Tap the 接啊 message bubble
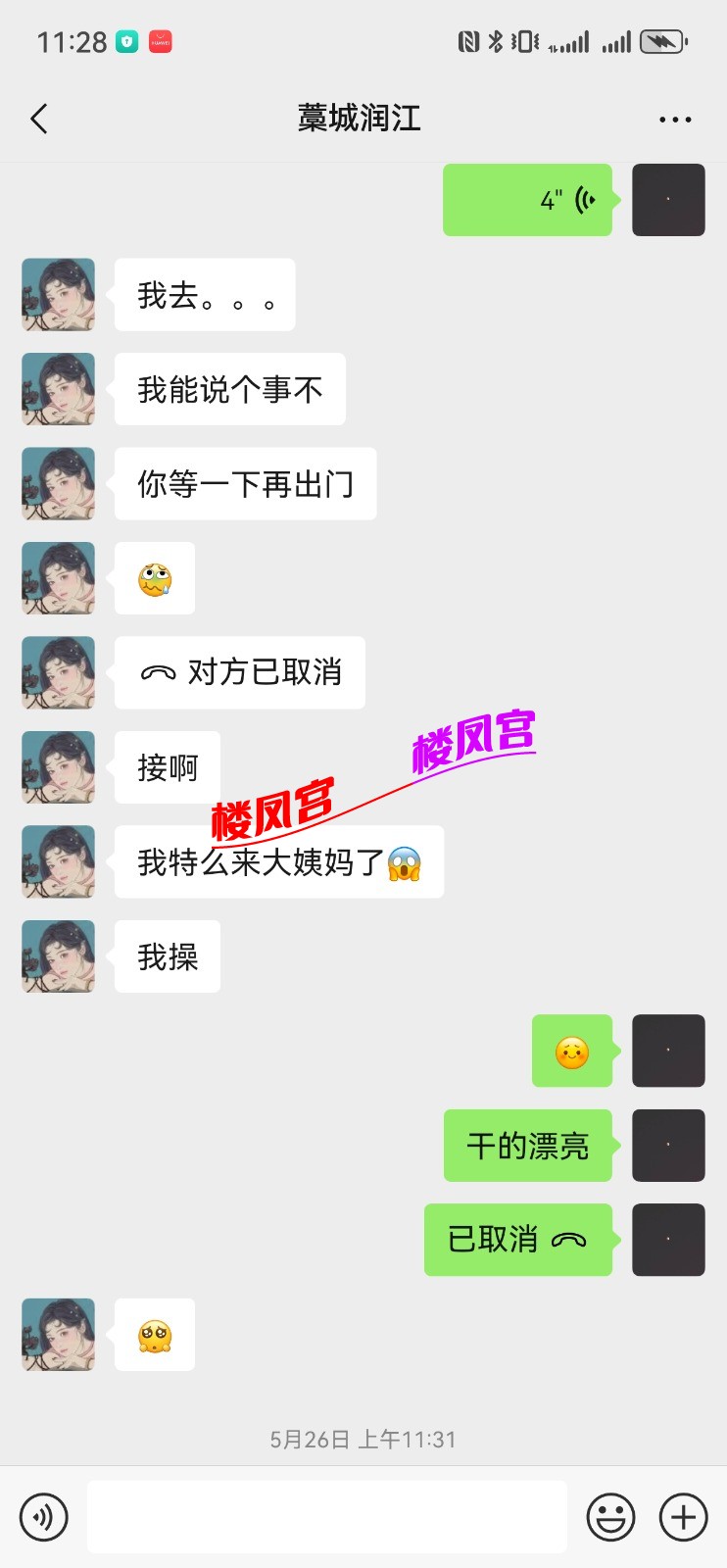The image size is (727, 1568). [x=167, y=767]
